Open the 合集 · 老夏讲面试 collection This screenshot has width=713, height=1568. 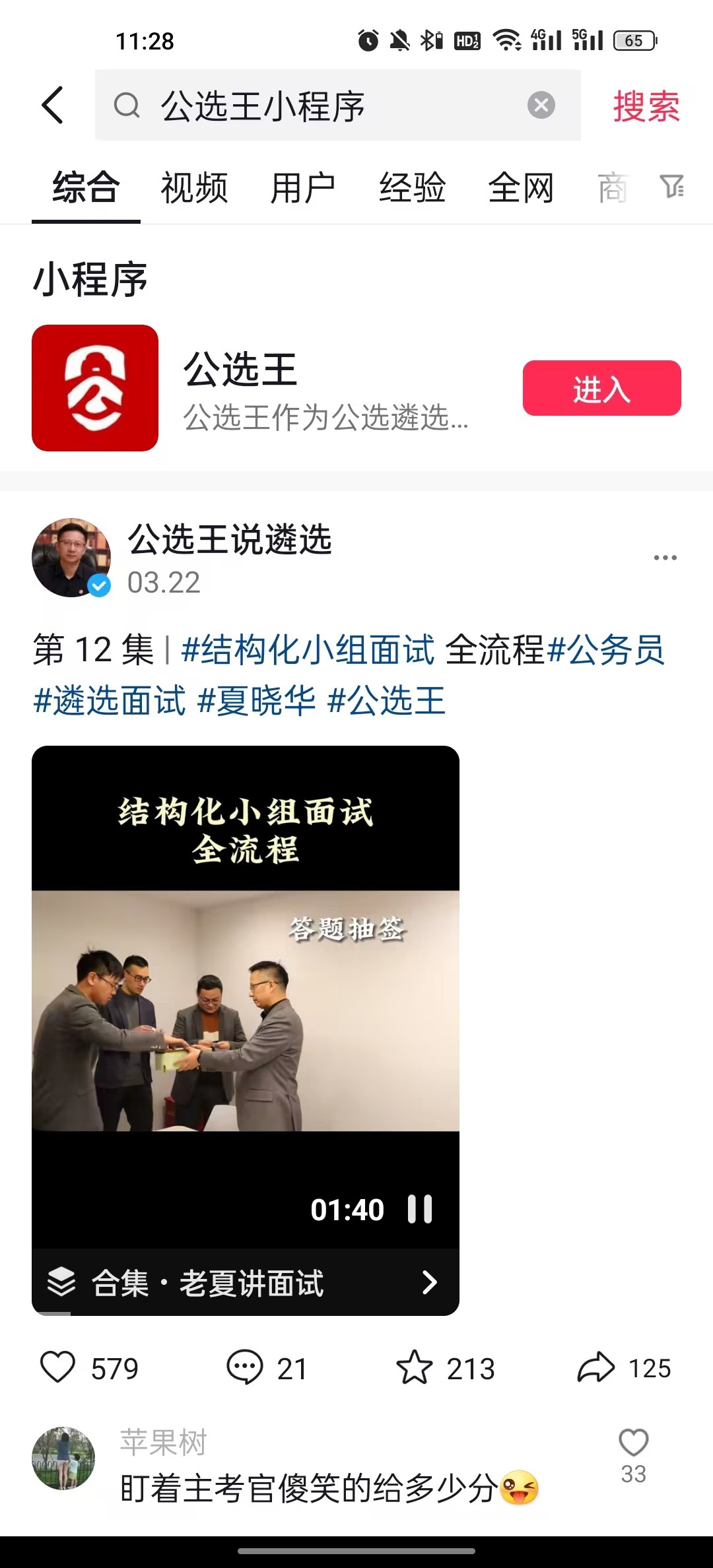(x=245, y=1283)
